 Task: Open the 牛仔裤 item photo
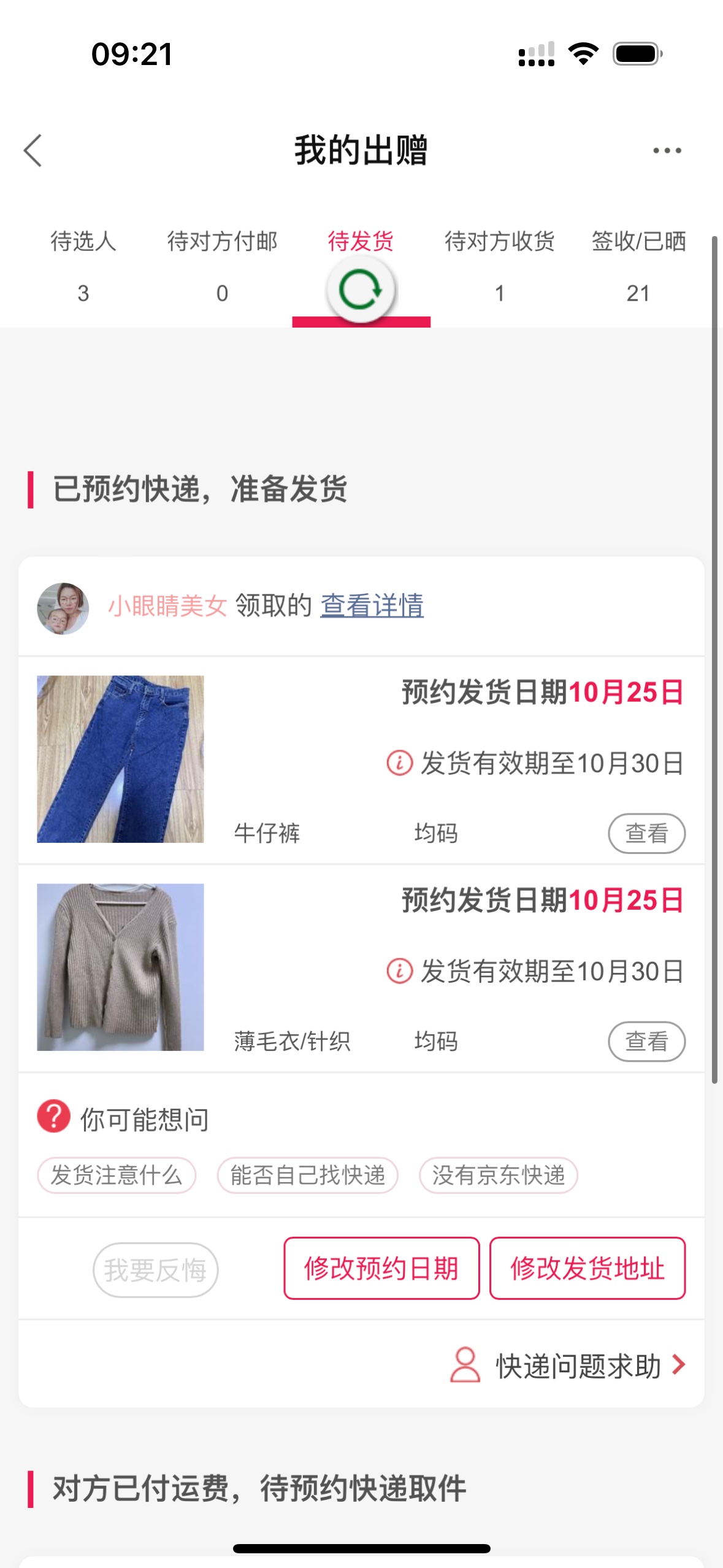[120, 759]
